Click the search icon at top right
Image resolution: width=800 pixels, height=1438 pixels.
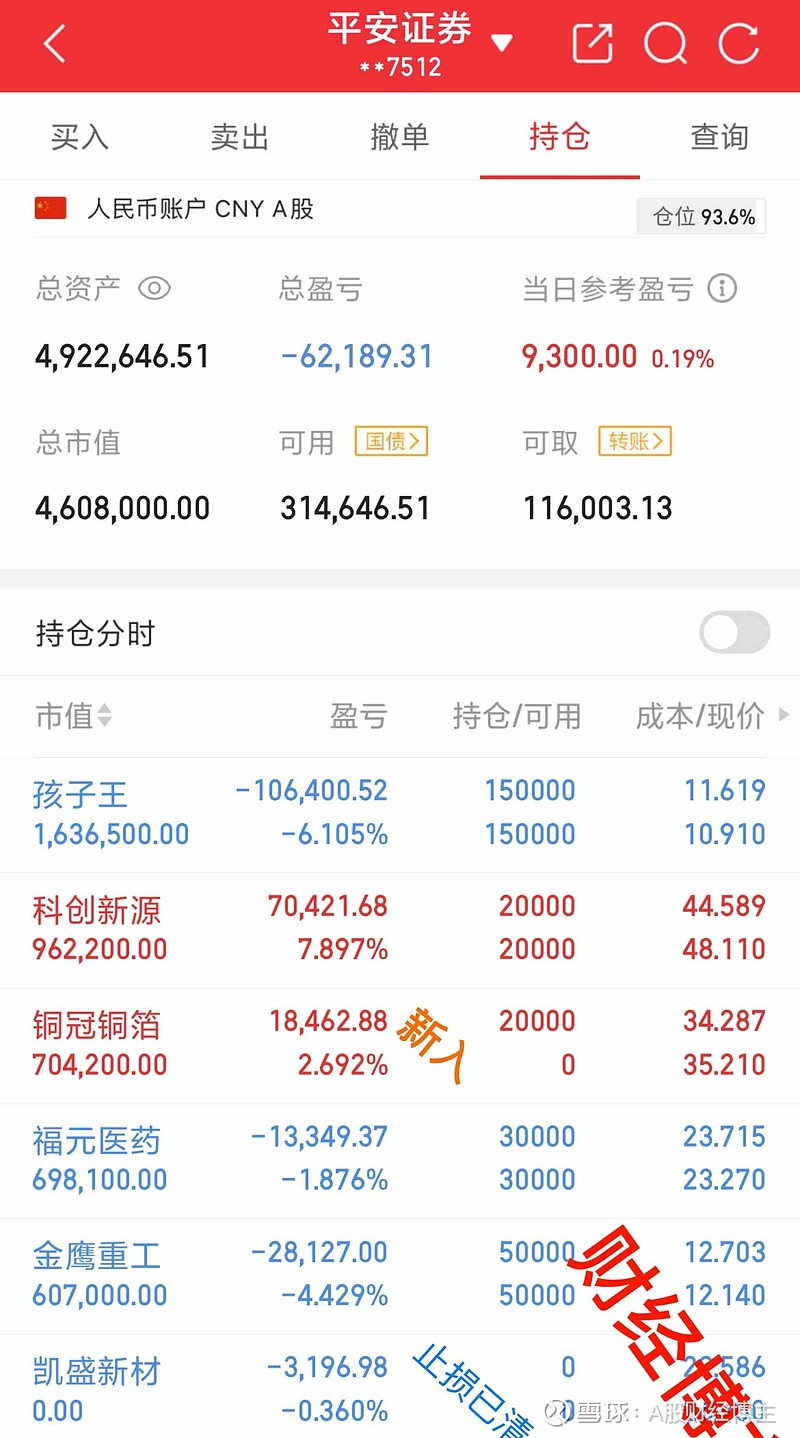pyautogui.click(x=666, y=44)
